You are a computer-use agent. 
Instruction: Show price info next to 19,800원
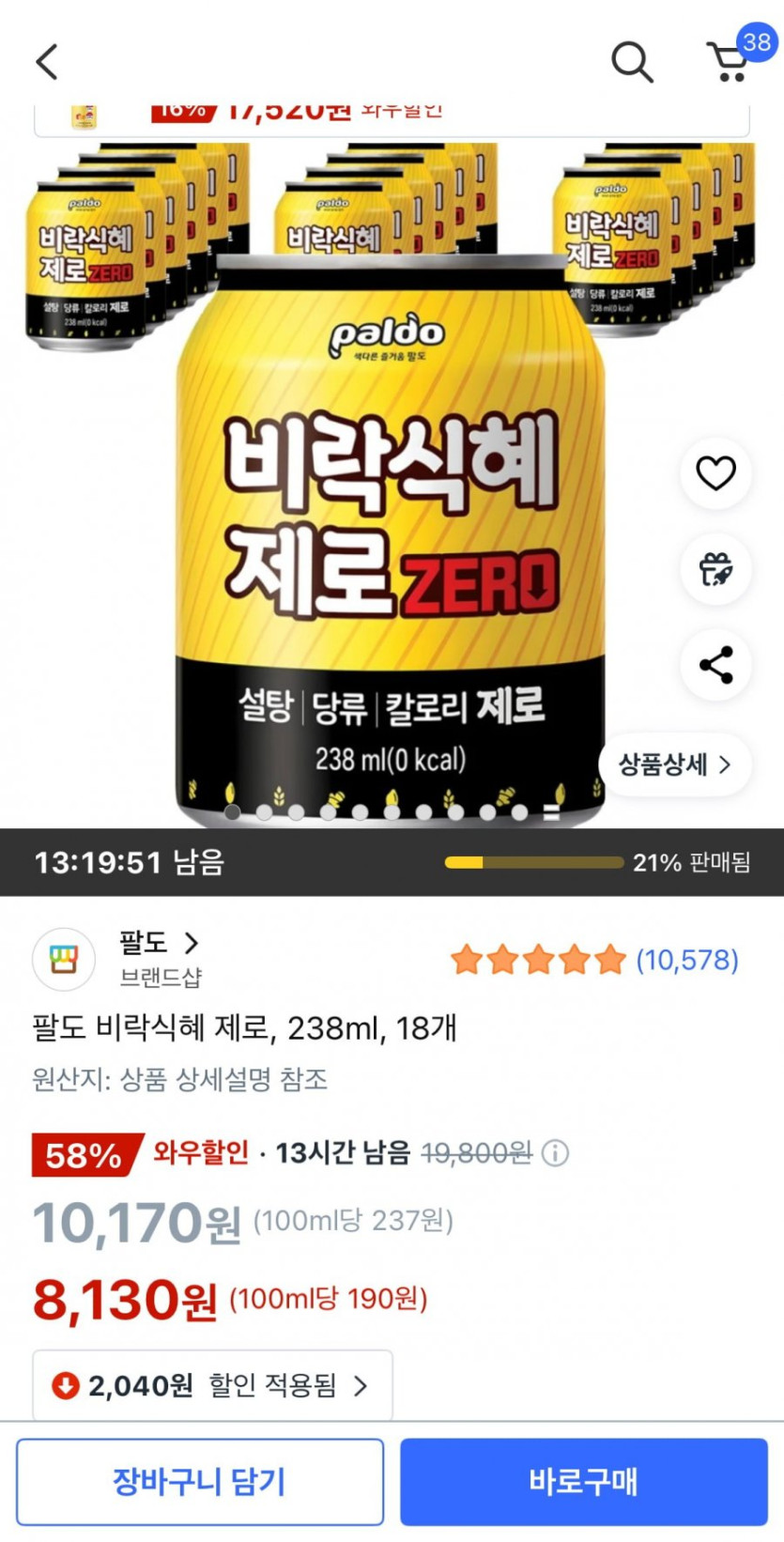[x=556, y=1152]
